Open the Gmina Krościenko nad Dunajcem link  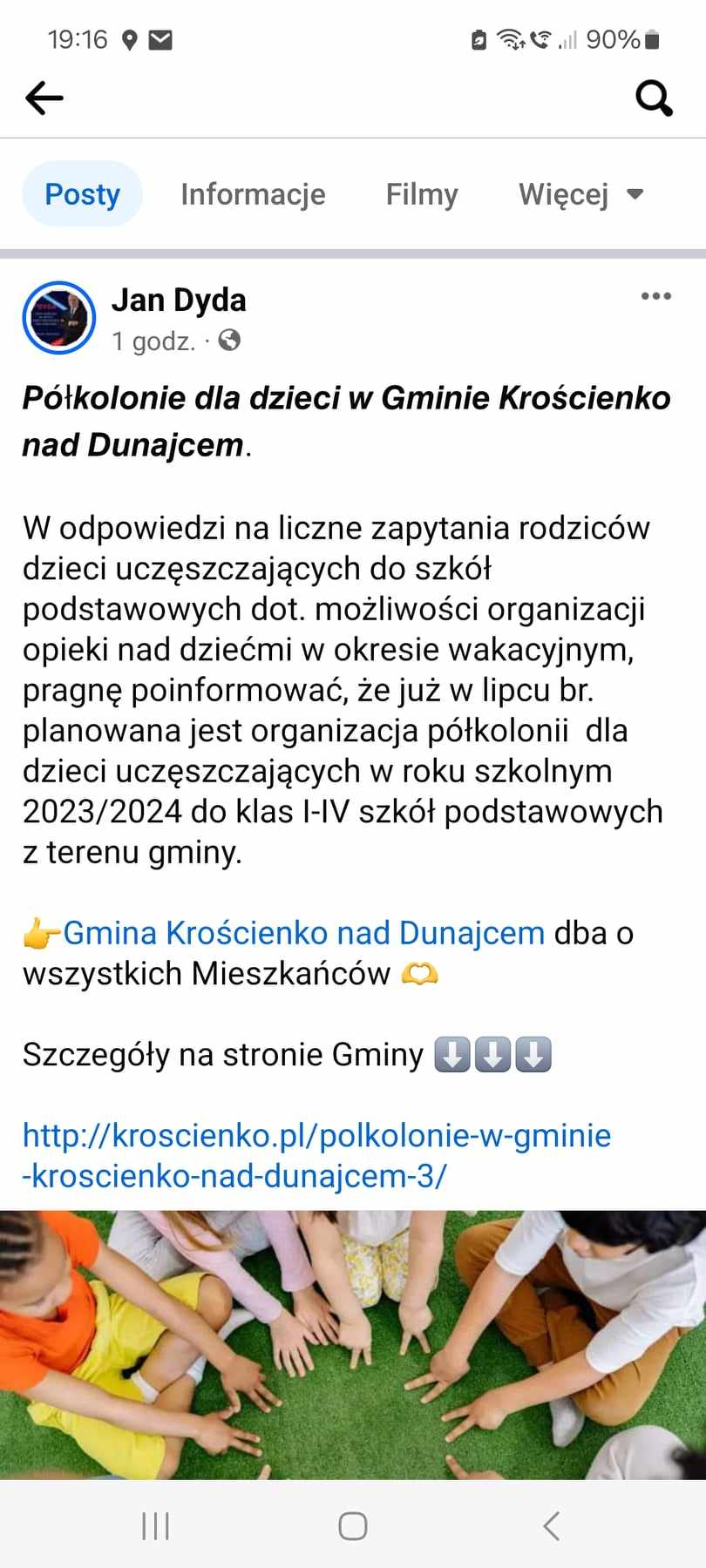pos(303,933)
